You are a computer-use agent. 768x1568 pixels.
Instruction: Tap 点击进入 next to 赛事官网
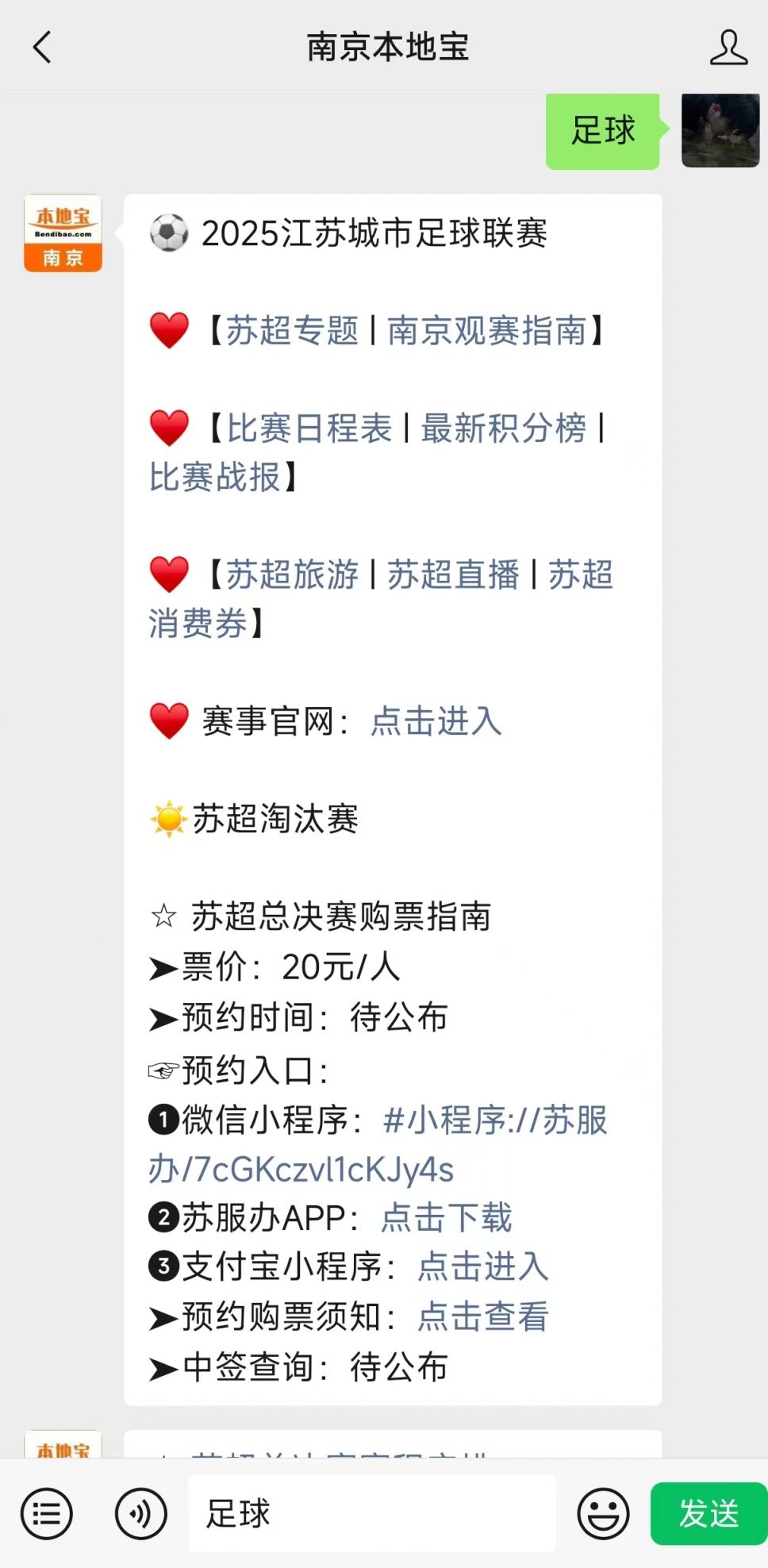coord(436,721)
